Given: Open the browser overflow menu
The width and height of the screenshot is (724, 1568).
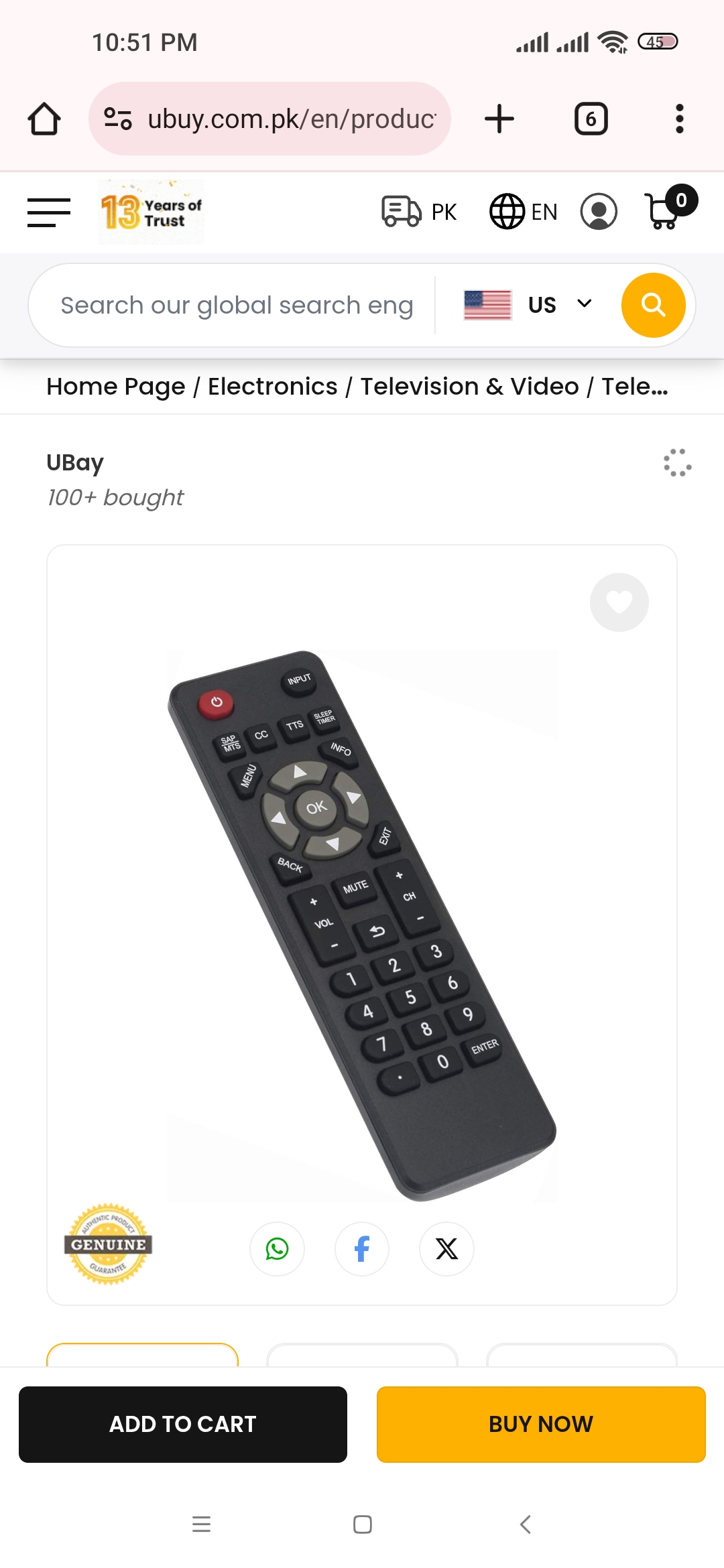Looking at the screenshot, I should click(x=679, y=119).
